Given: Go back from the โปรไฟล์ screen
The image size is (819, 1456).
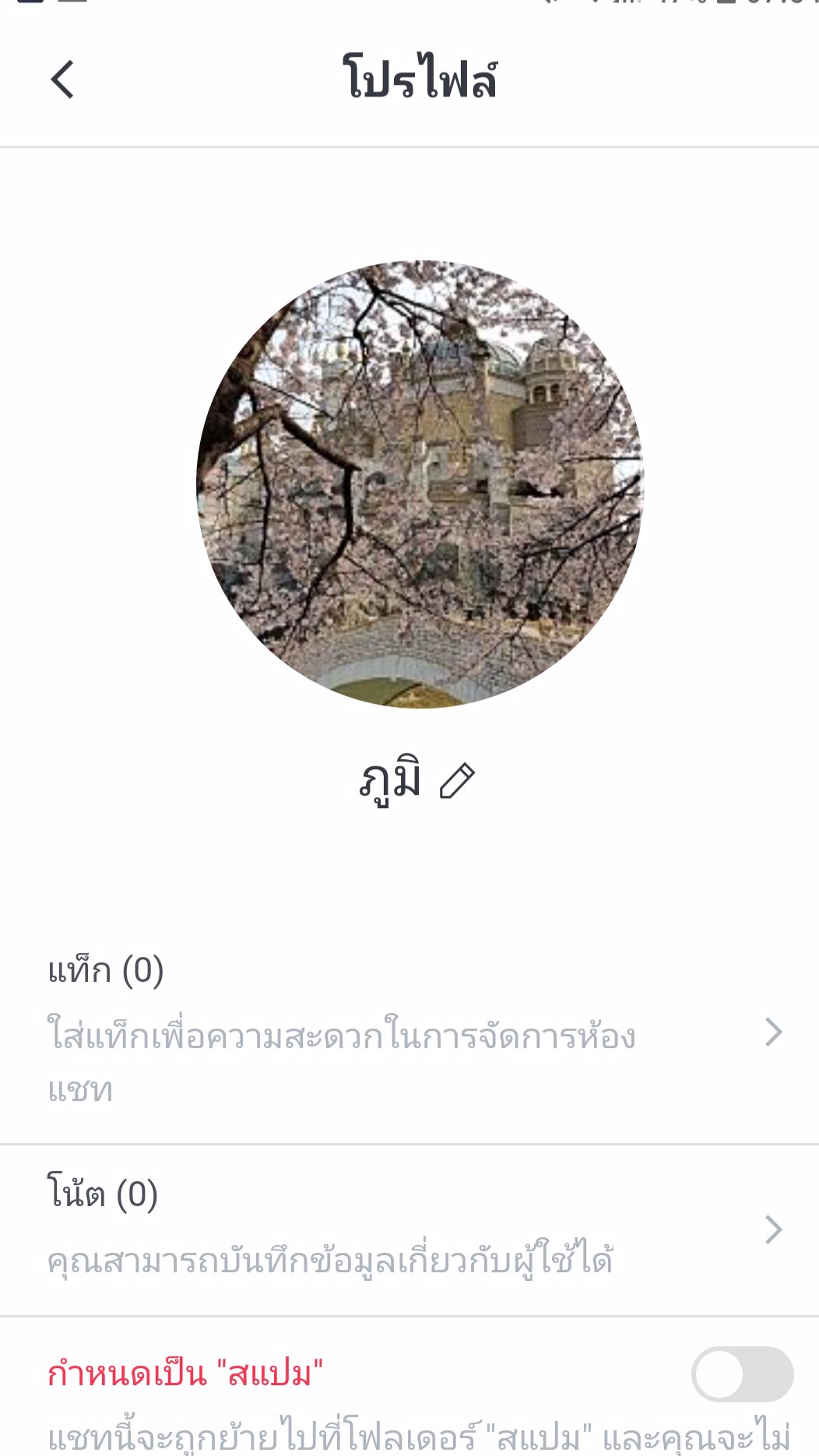Looking at the screenshot, I should [62, 79].
